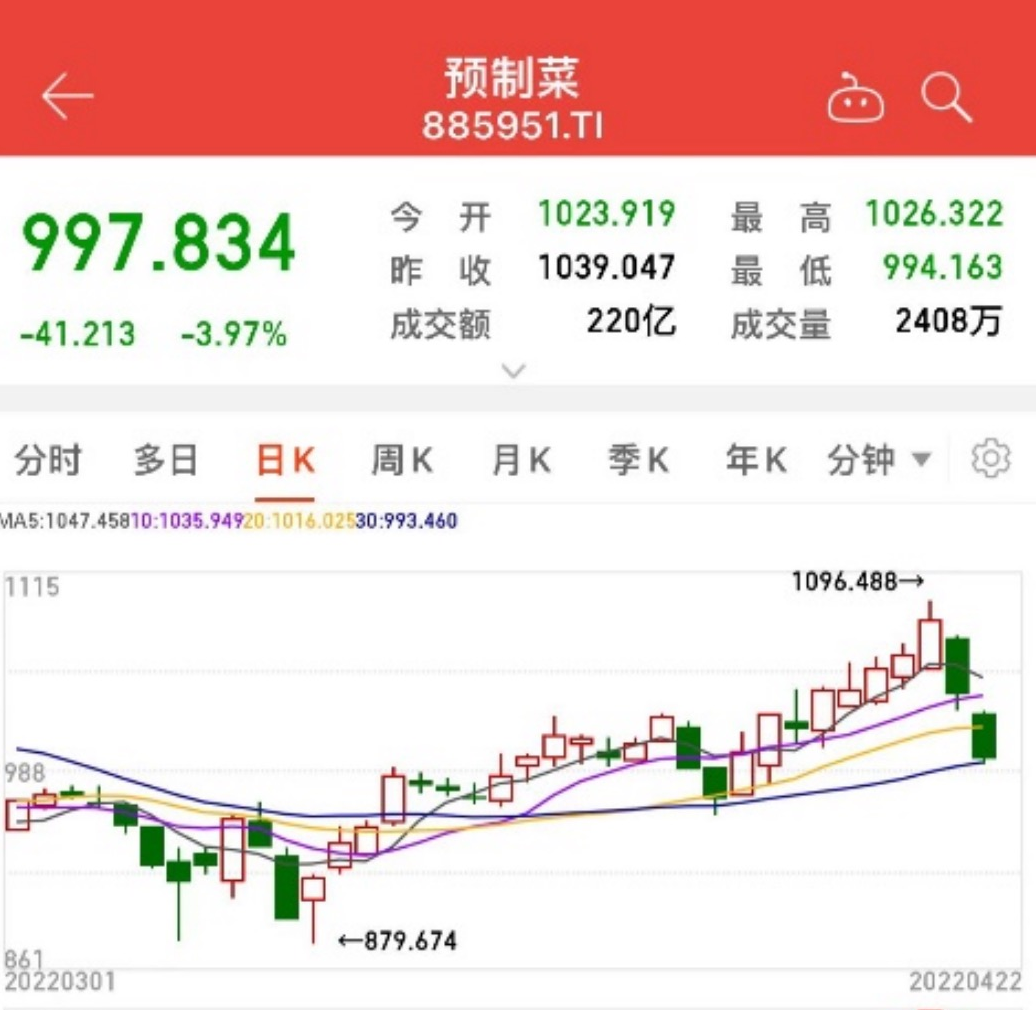Image resolution: width=1036 pixels, height=1010 pixels.
Task: Switch to the 多日 chart tab
Action: click(x=165, y=461)
